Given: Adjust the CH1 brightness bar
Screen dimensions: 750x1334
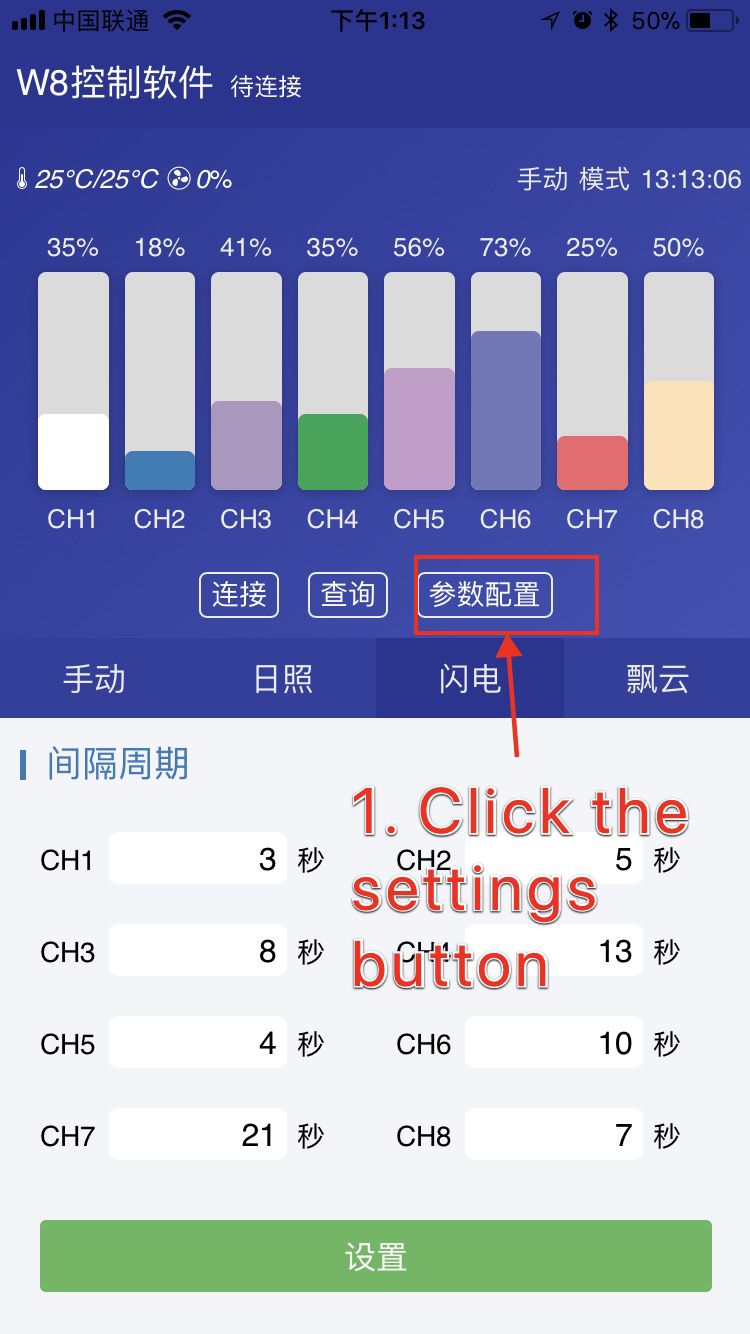Looking at the screenshot, I should point(73,381).
